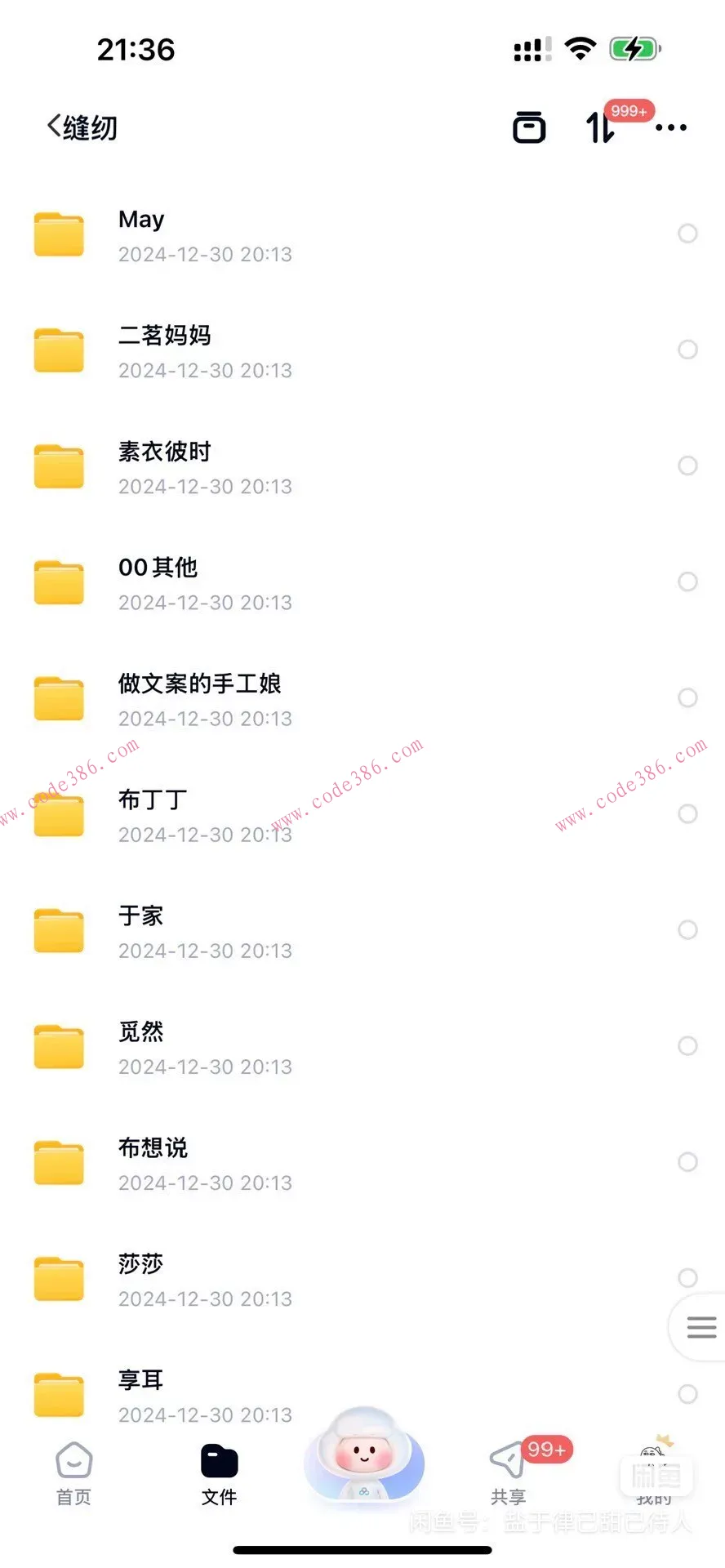
Task: Select the circle next to 二茗妈妈
Action: 688,350
